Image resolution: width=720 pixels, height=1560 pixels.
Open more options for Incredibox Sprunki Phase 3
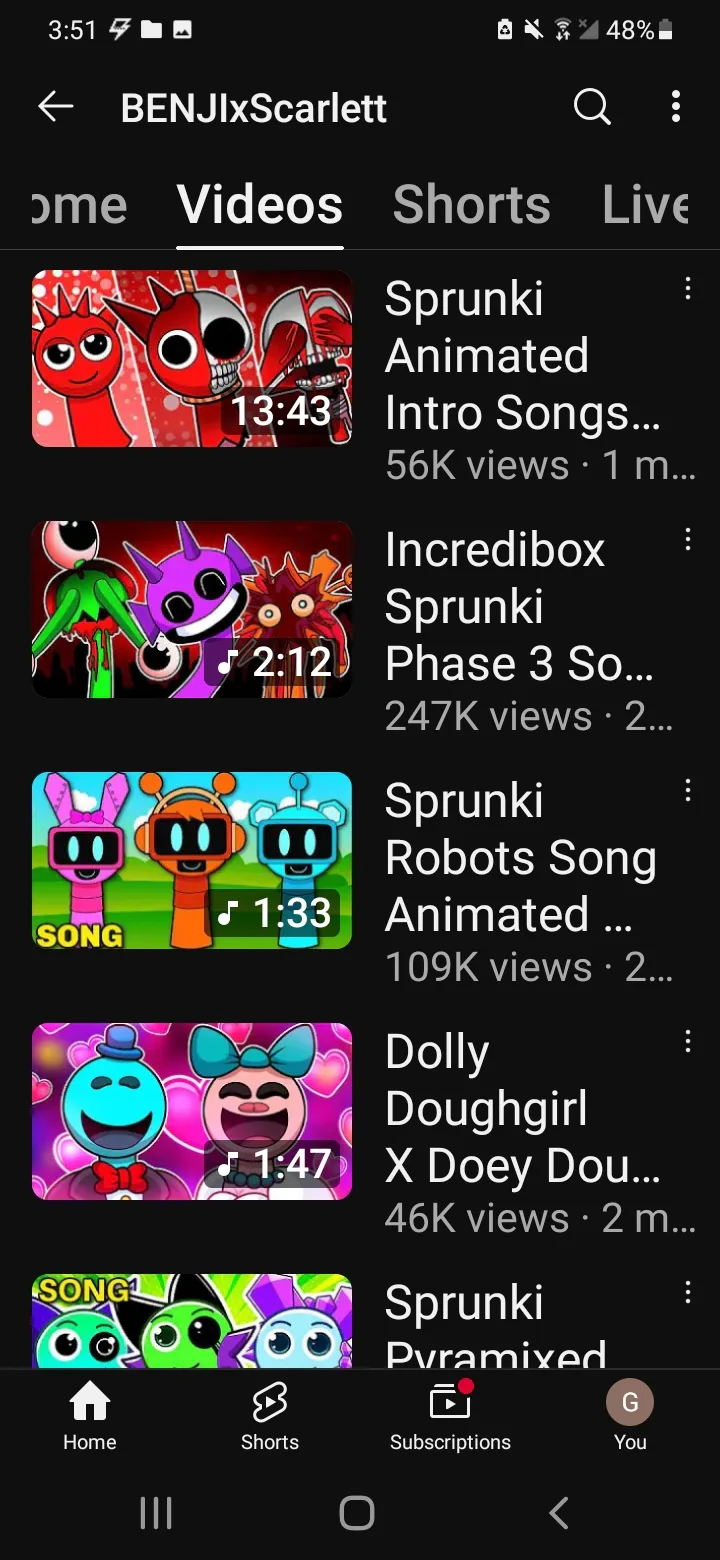click(x=687, y=540)
